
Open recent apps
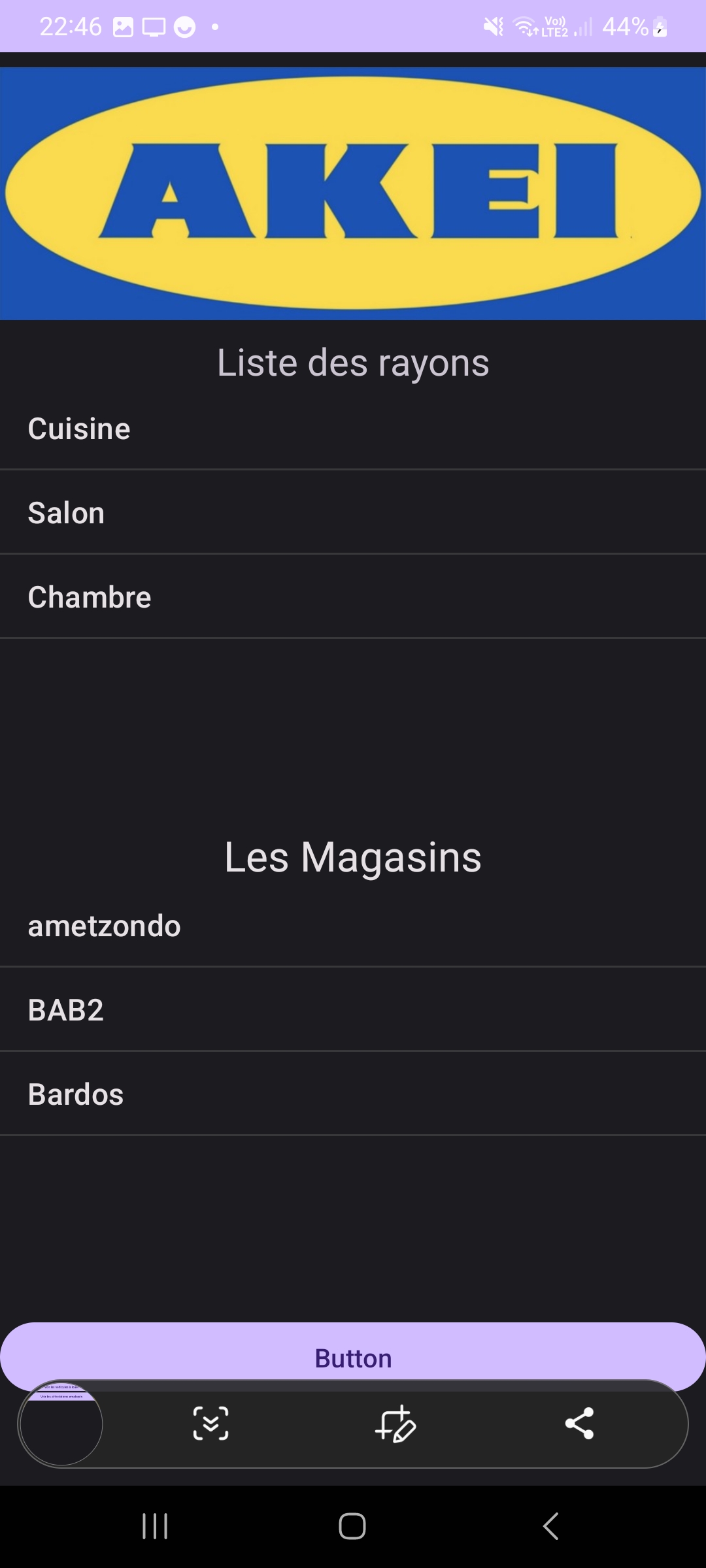coord(155,1526)
